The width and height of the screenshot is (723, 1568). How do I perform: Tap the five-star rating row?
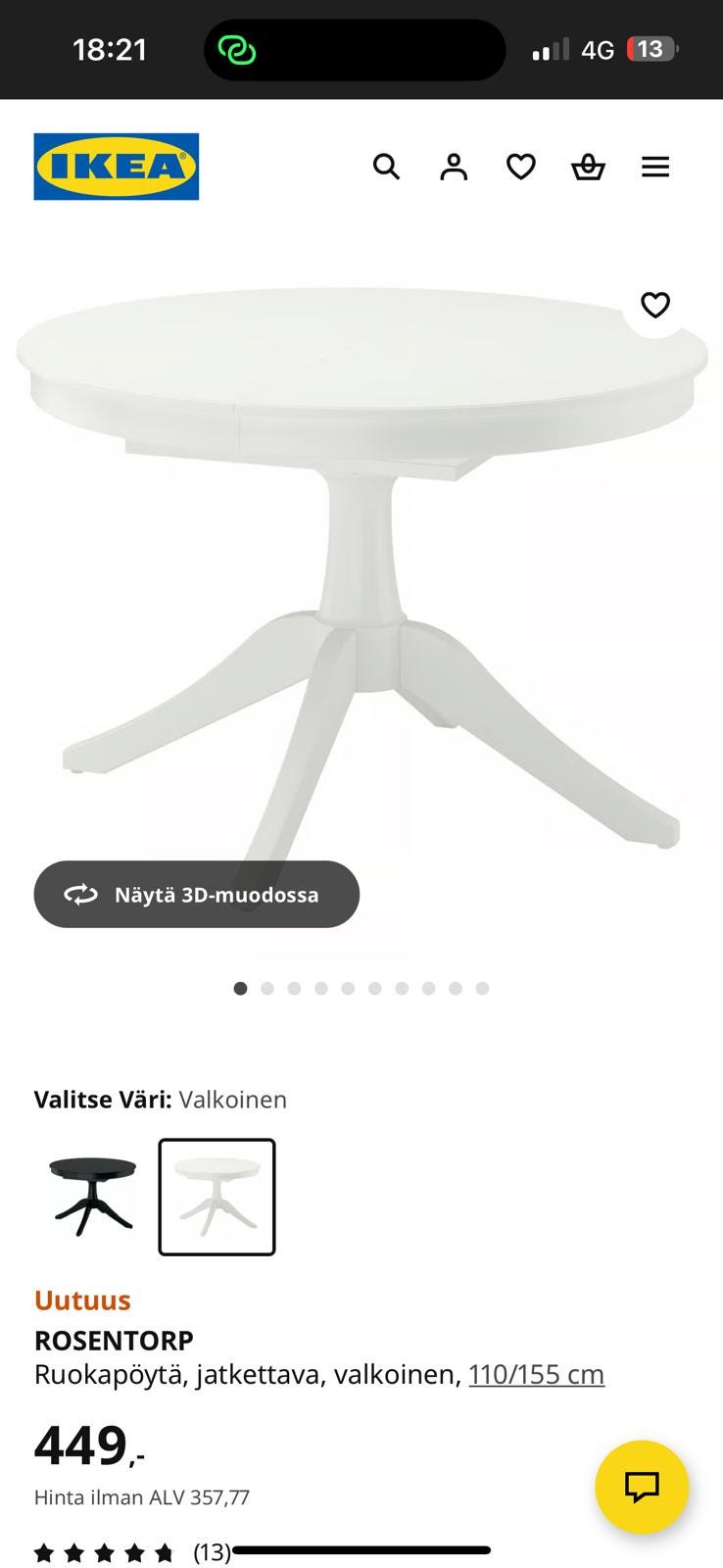pos(102,1551)
